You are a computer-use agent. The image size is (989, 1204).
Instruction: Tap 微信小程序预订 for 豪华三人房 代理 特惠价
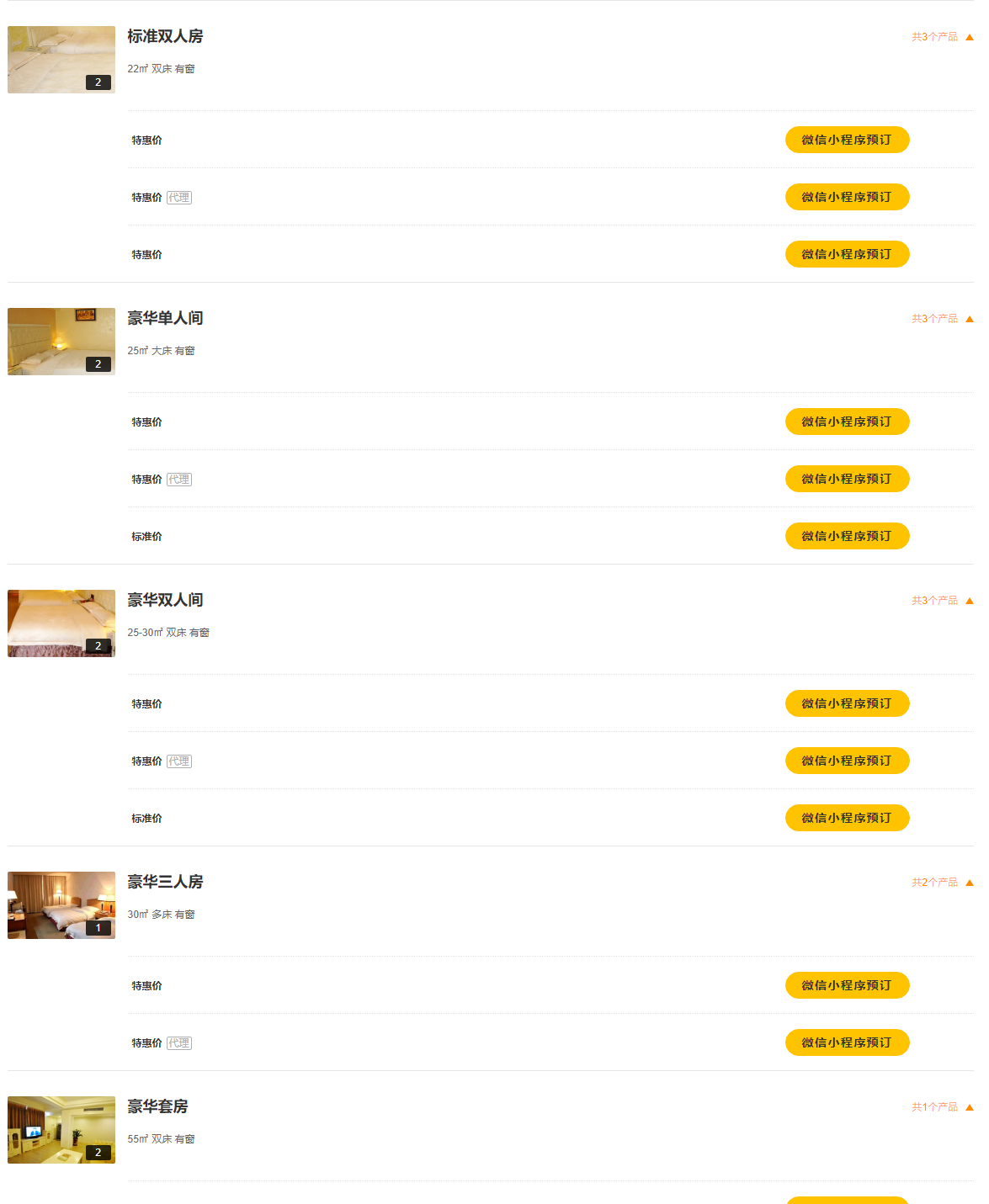point(847,1042)
